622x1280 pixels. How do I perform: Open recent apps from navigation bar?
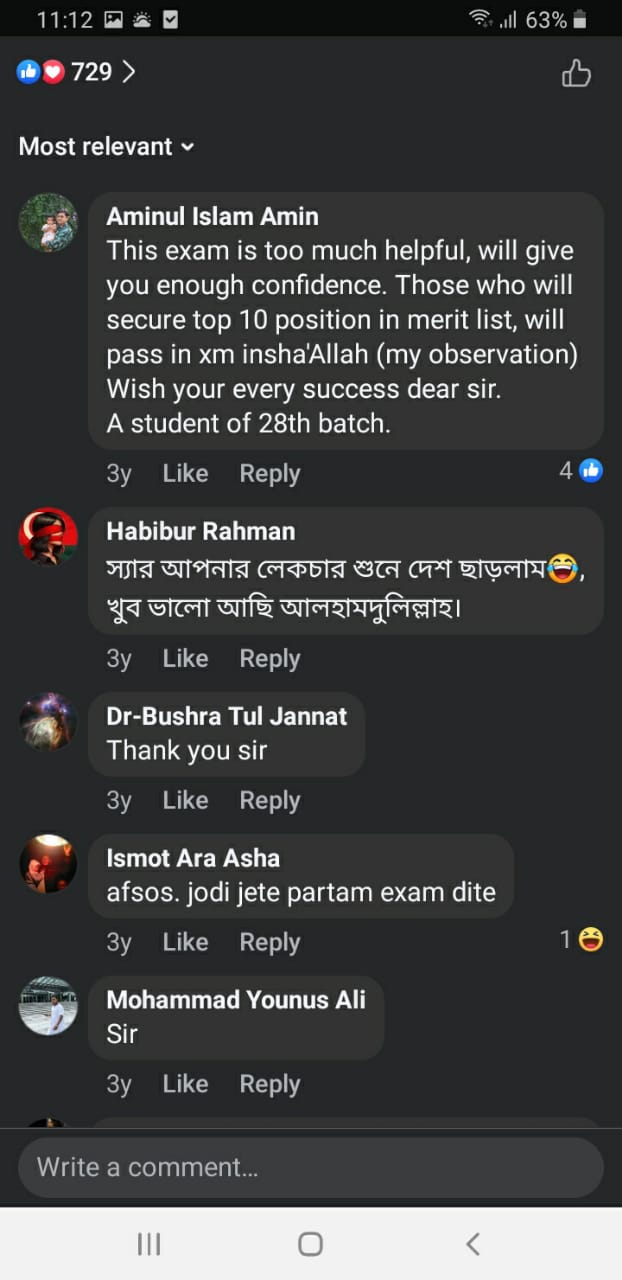pyautogui.click(x=148, y=1243)
